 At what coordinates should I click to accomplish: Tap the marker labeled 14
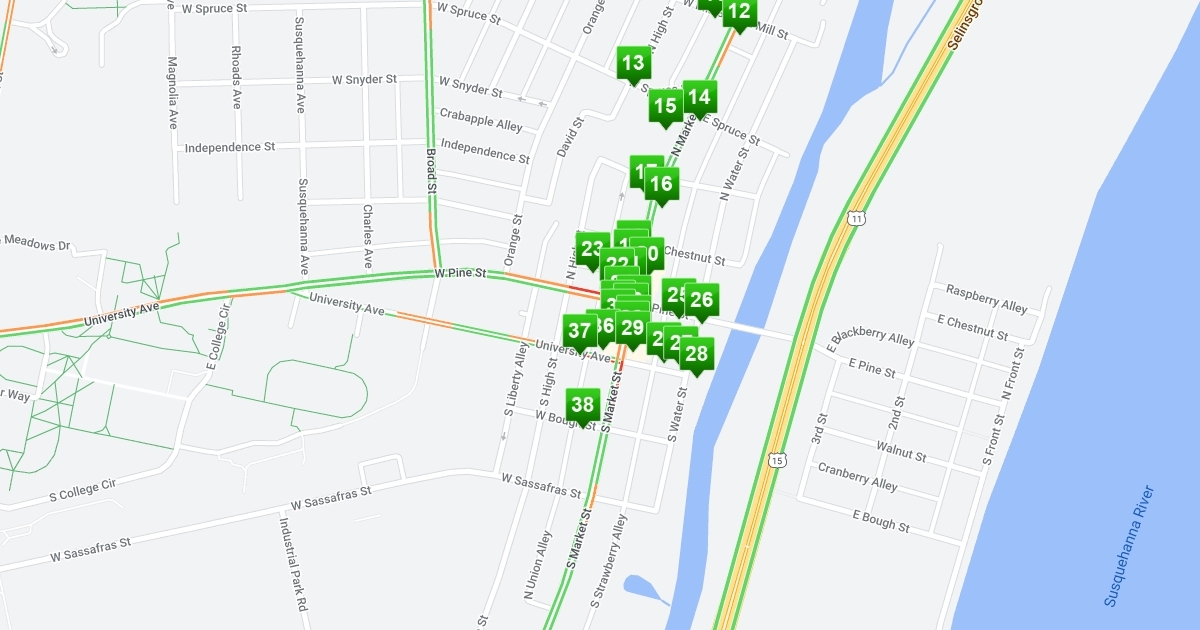[x=700, y=98]
